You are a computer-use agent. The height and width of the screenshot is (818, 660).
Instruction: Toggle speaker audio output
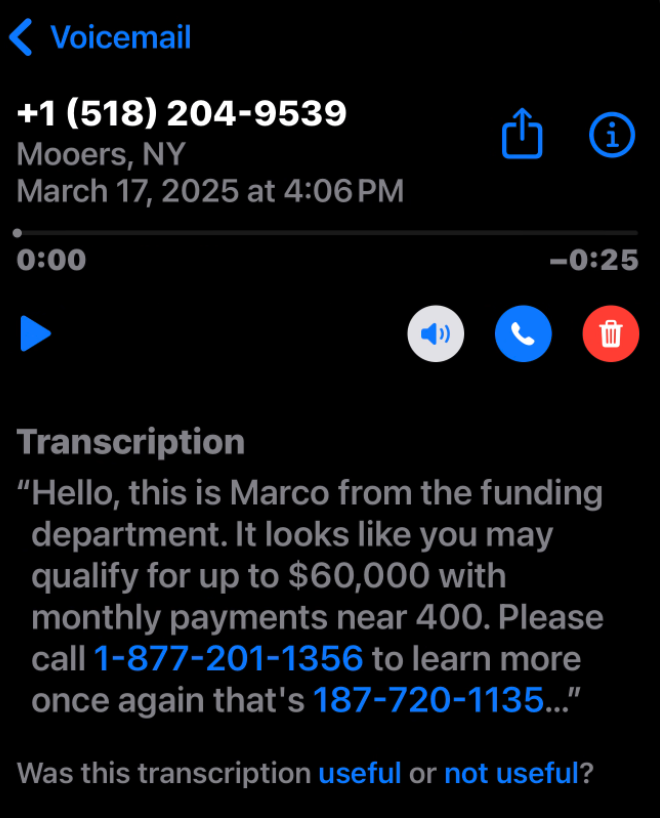point(436,333)
